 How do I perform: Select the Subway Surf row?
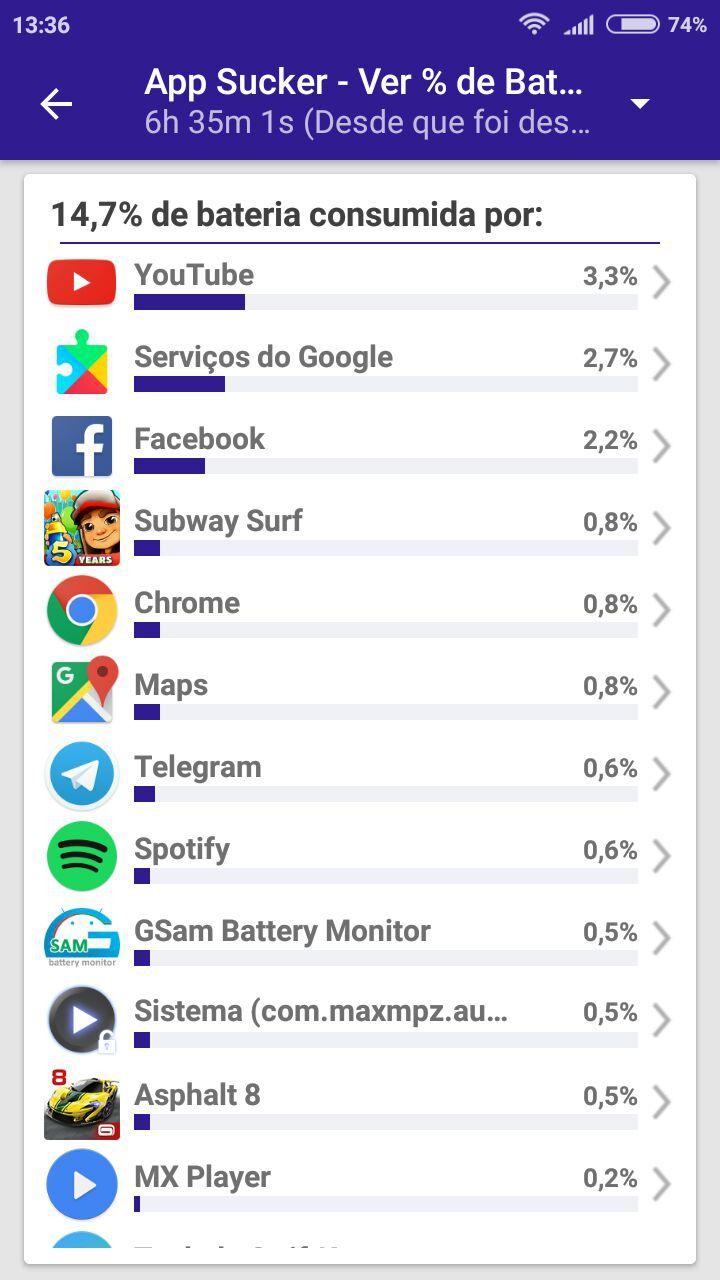360,529
